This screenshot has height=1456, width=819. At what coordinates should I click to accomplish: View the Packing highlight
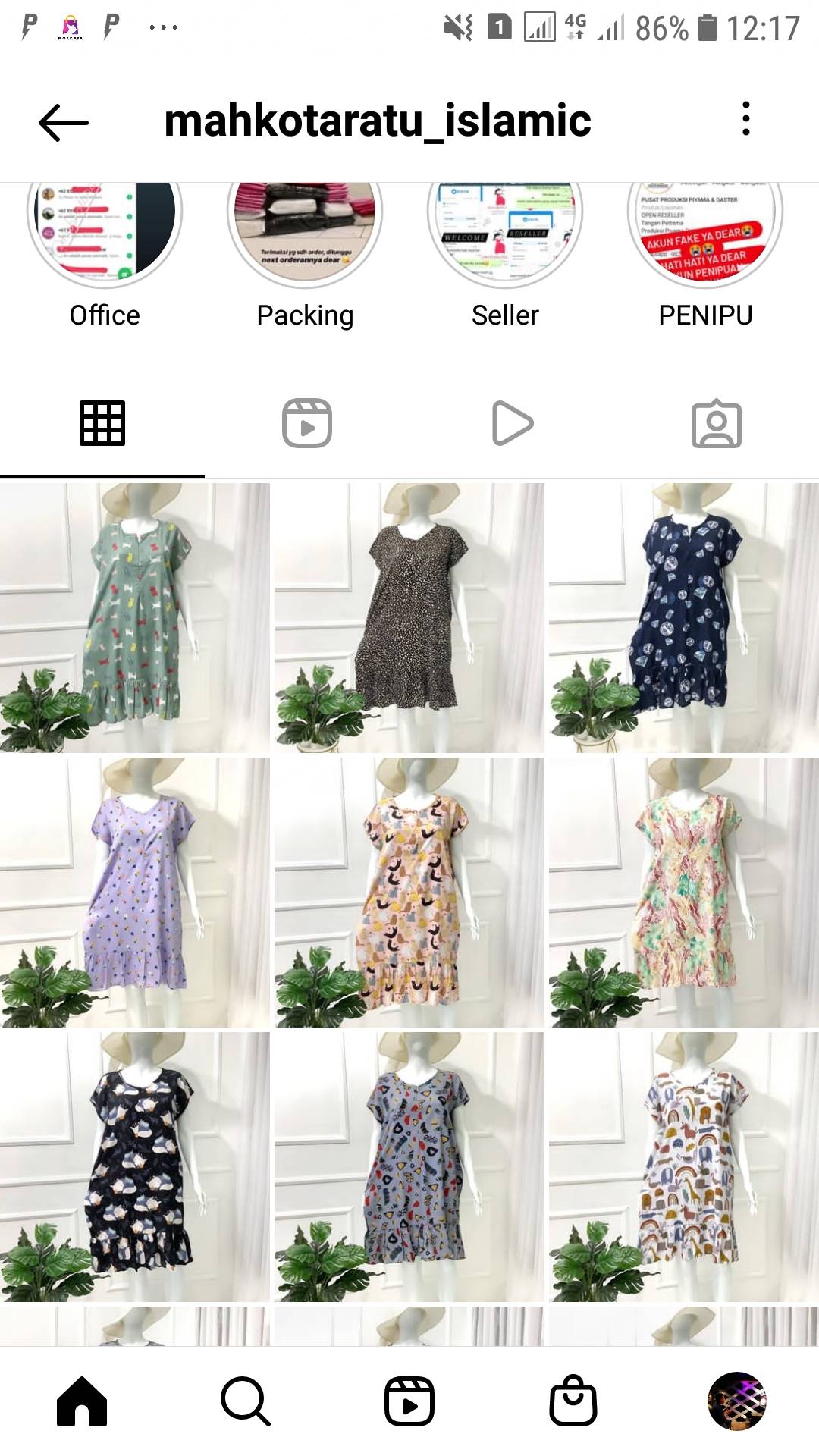tap(305, 235)
